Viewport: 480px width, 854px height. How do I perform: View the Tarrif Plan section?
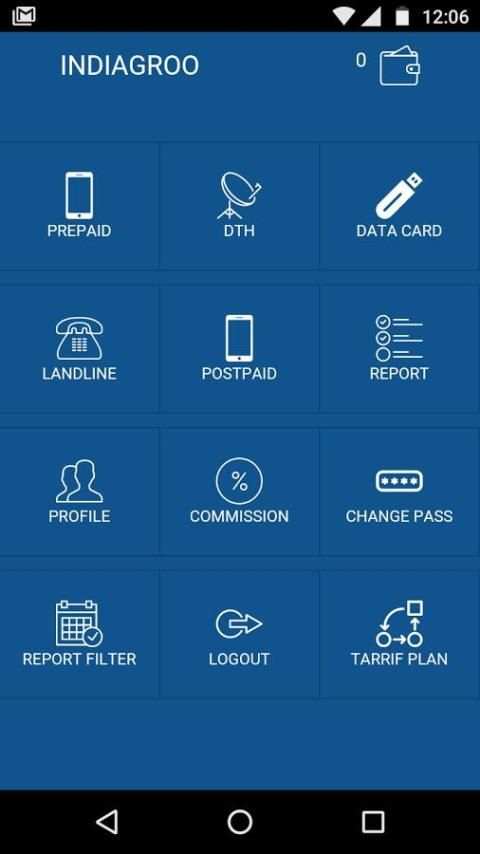(399, 634)
